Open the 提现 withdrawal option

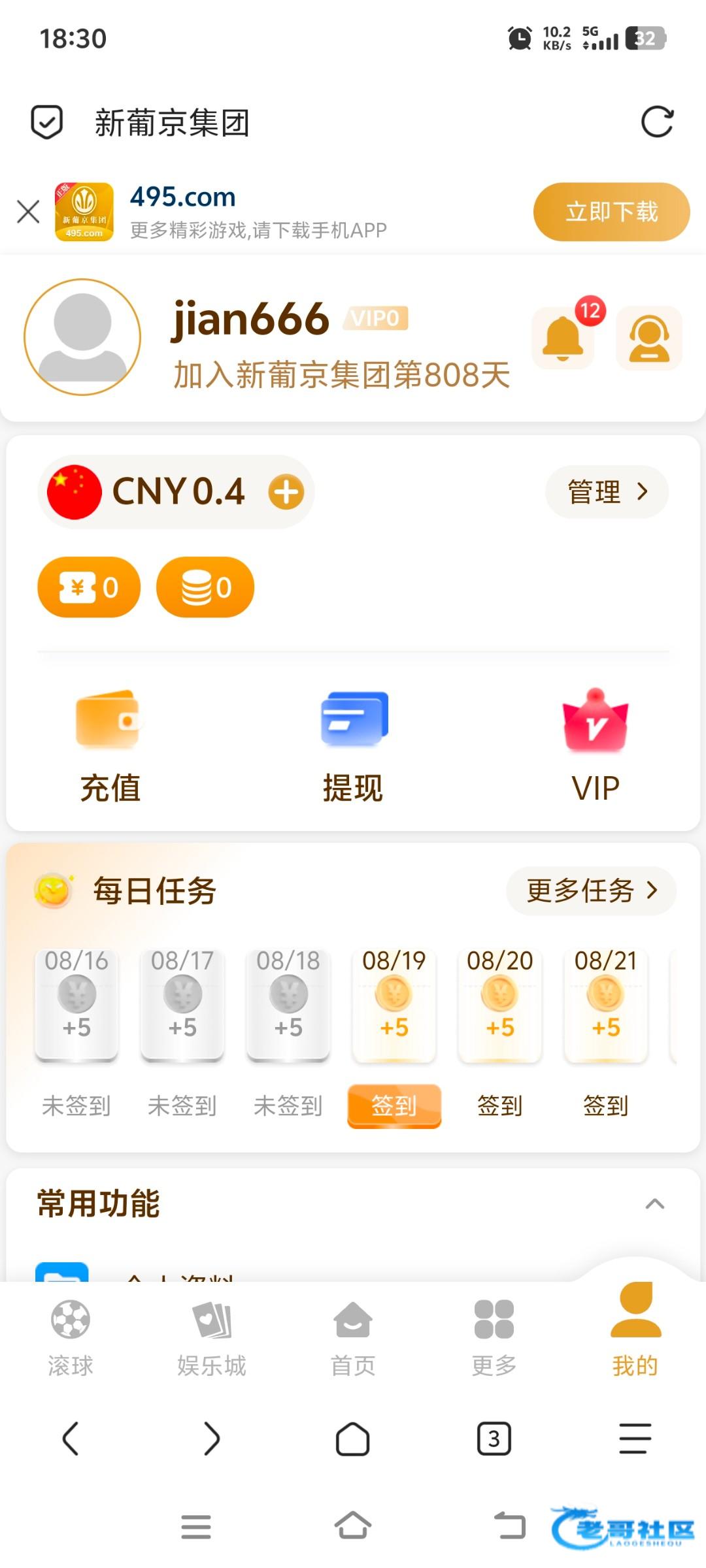[353, 746]
